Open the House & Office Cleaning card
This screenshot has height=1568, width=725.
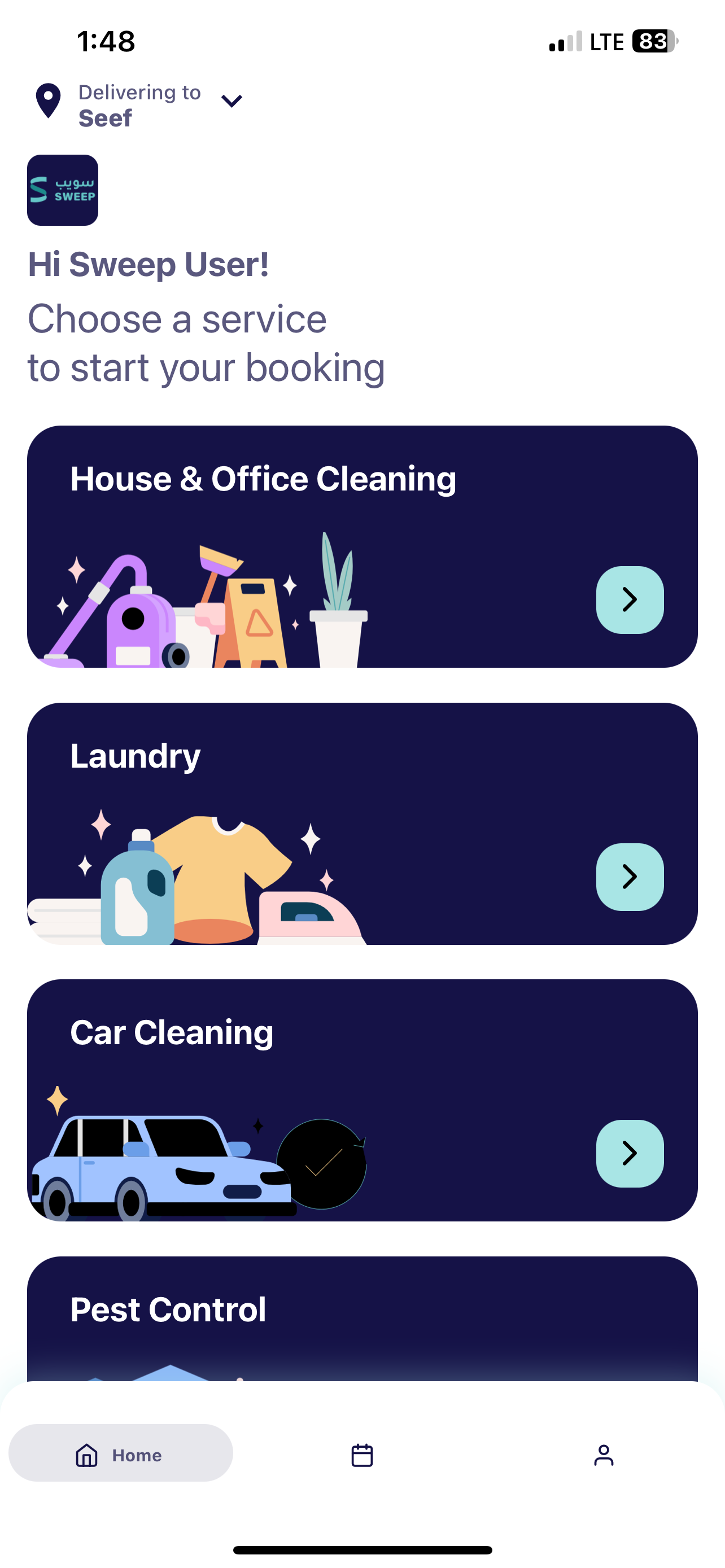[361, 546]
